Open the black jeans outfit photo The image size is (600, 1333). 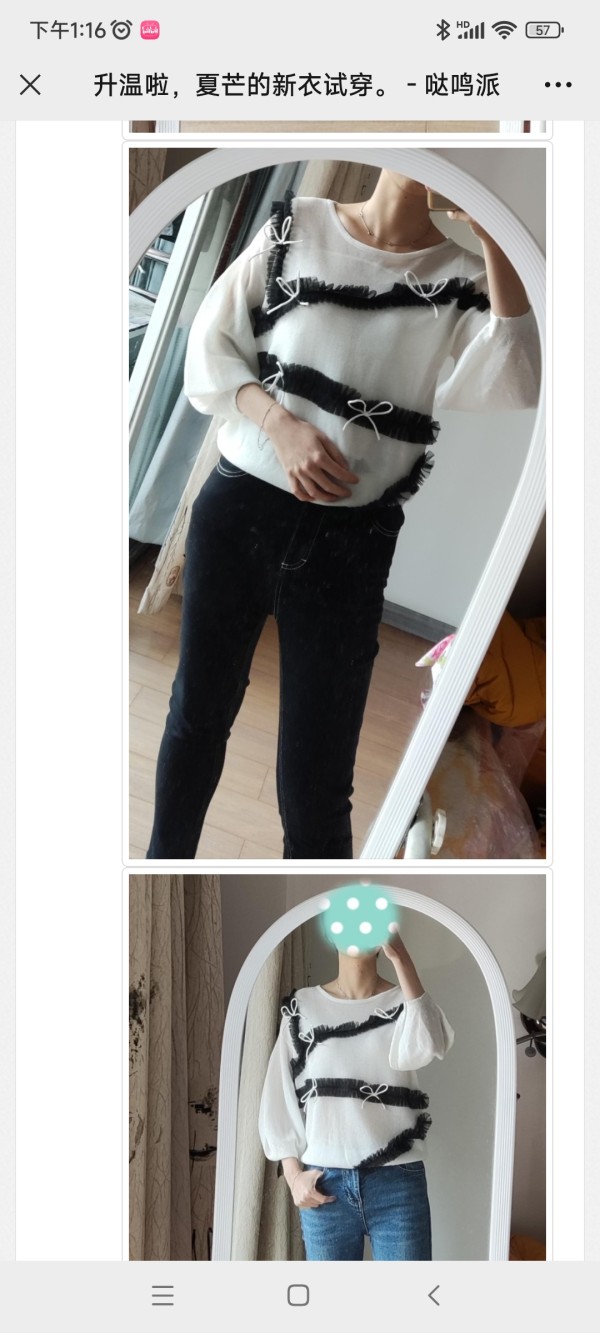[x=337, y=503]
